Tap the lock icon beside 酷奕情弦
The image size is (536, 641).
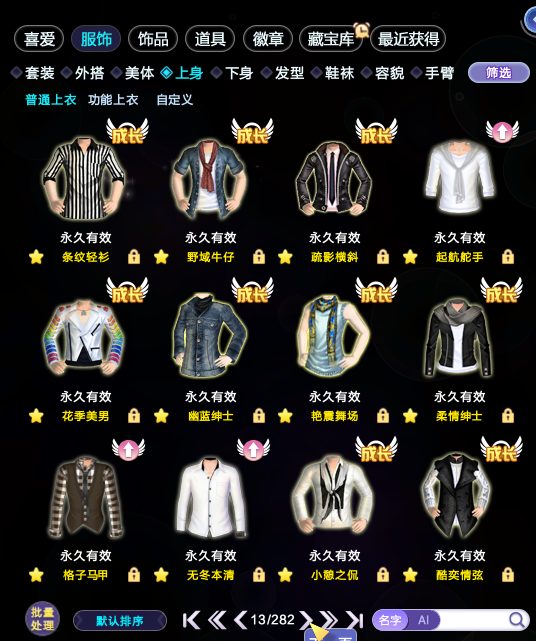click(508, 575)
